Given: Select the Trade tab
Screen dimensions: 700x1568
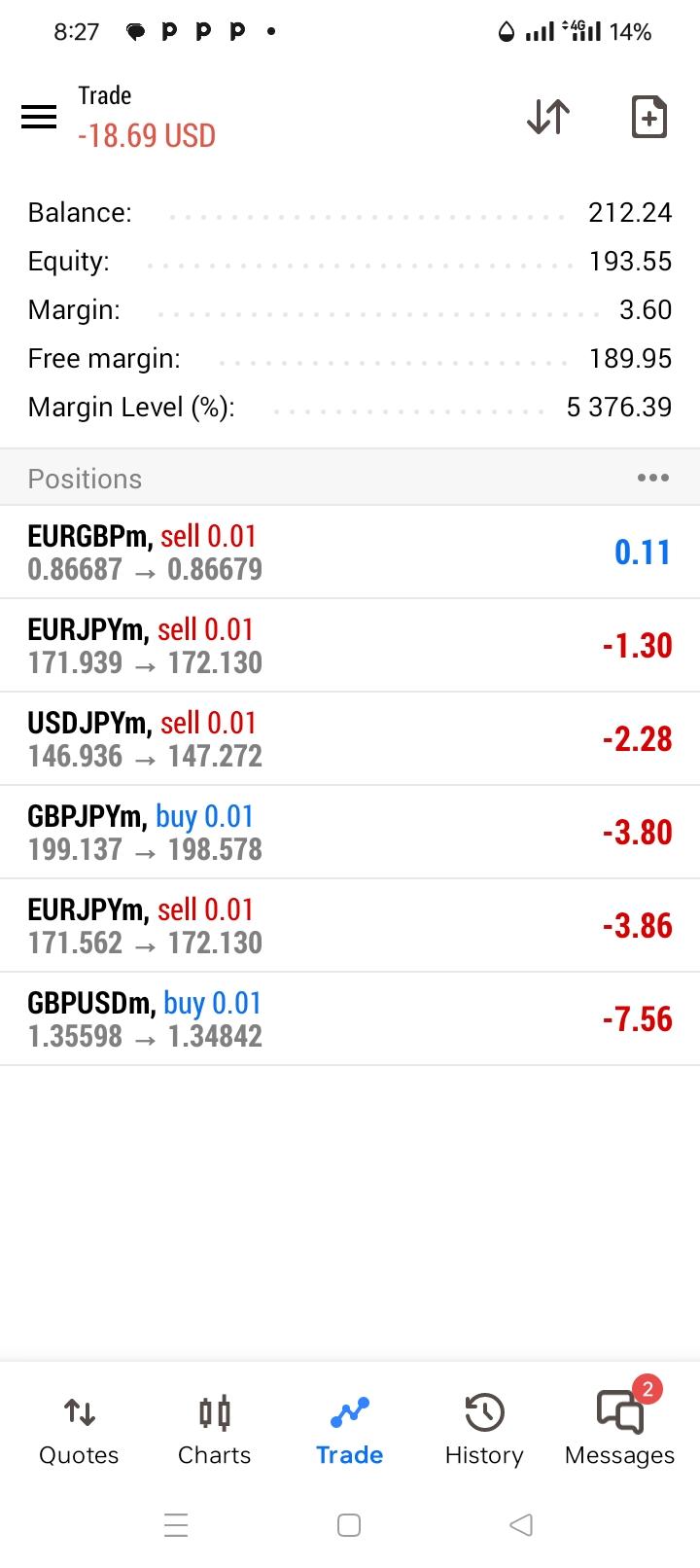Looking at the screenshot, I should [x=350, y=1431].
